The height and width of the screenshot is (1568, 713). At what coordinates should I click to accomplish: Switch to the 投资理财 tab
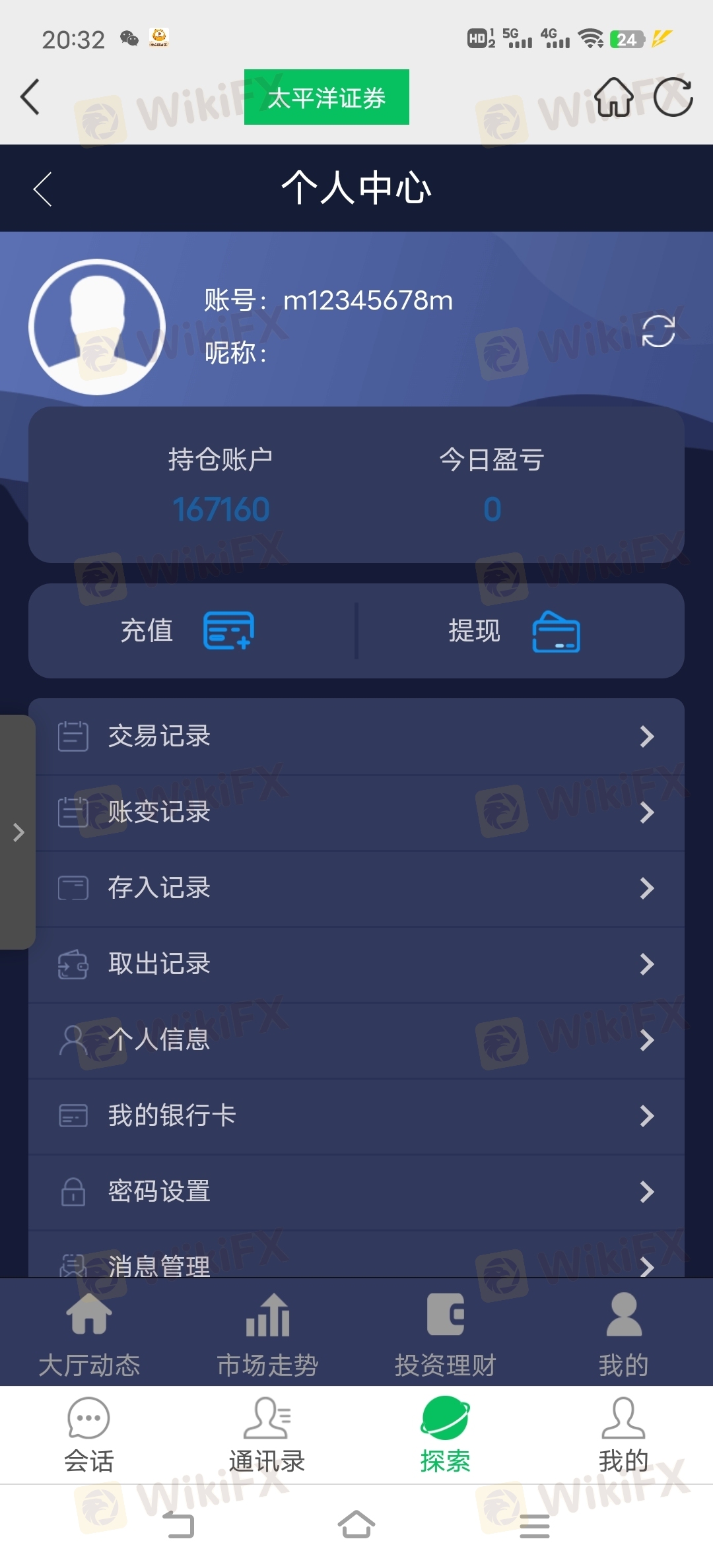point(446,1334)
